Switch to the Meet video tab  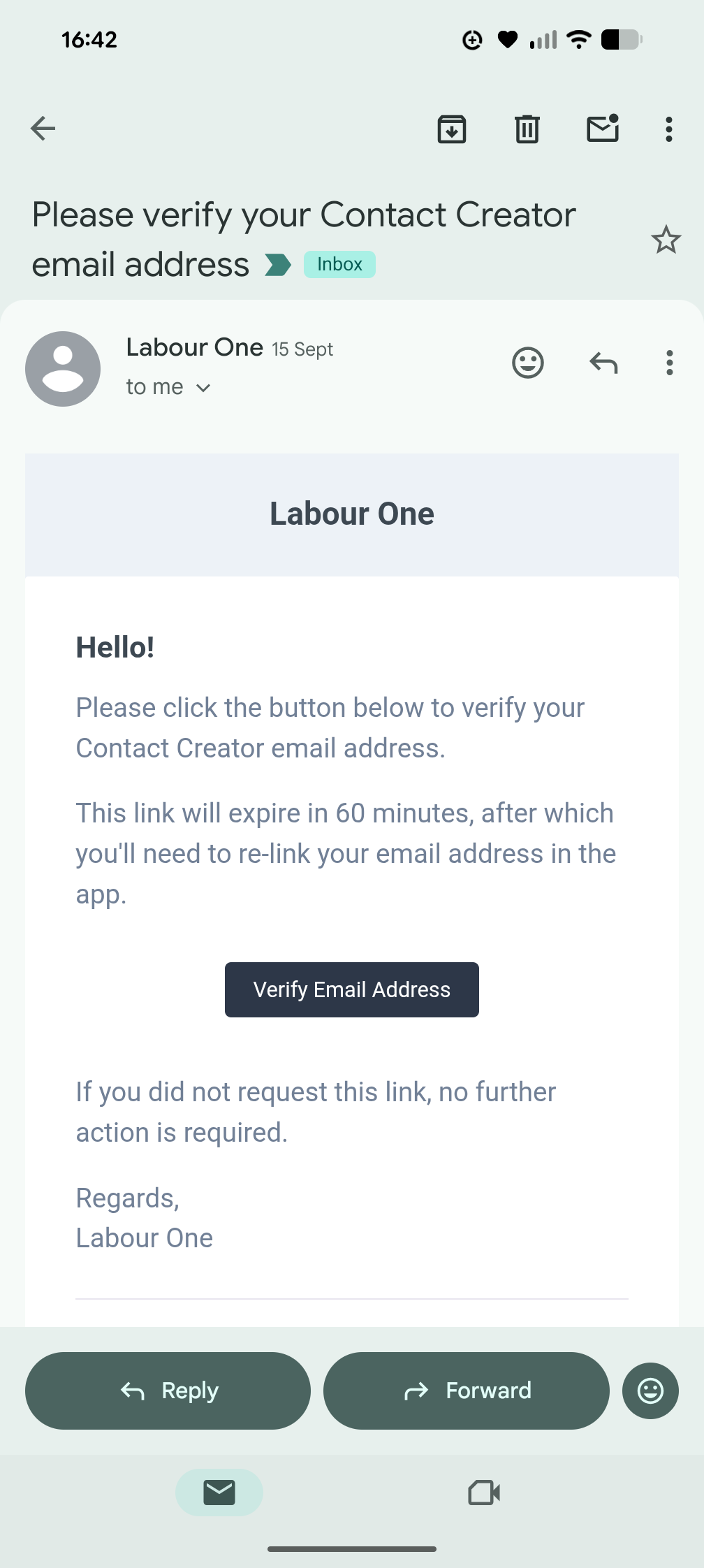pos(484,1493)
